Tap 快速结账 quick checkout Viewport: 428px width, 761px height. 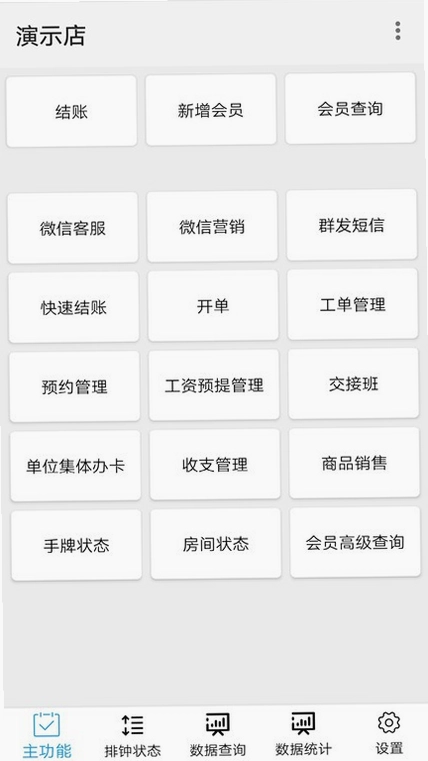pos(74,307)
